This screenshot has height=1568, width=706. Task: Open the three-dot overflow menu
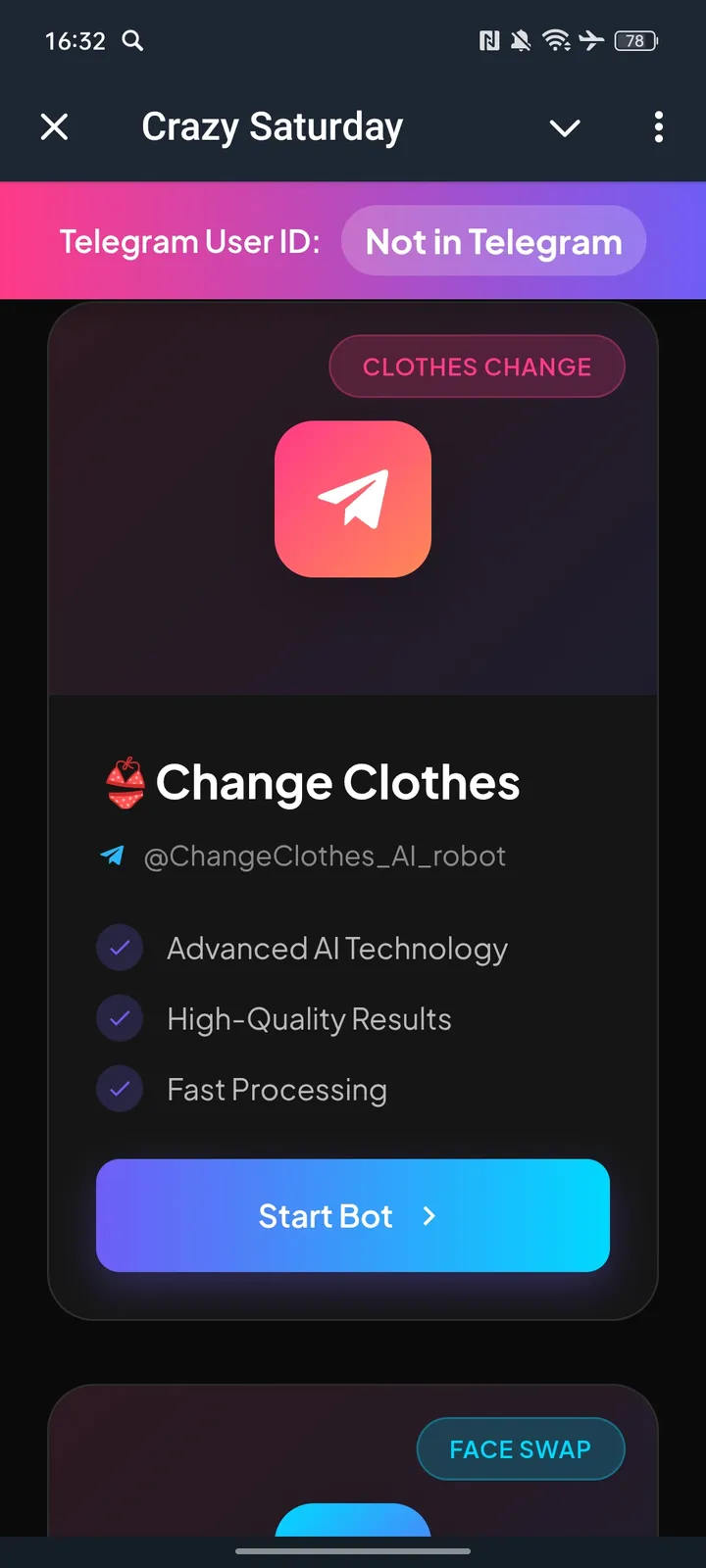coord(658,127)
